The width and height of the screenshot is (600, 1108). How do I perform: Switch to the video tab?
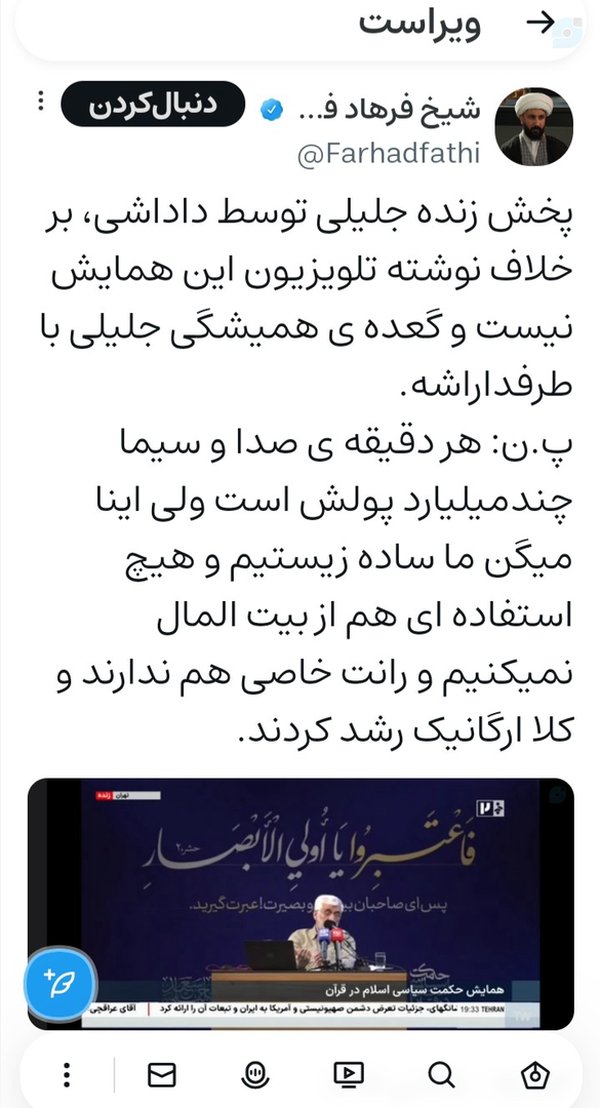coord(347,1075)
